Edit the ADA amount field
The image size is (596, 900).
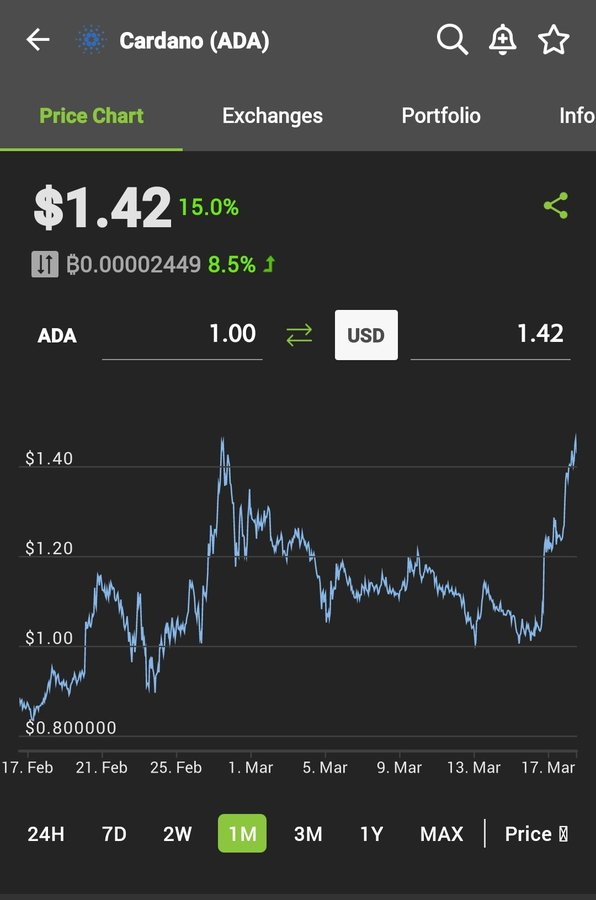pos(182,335)
